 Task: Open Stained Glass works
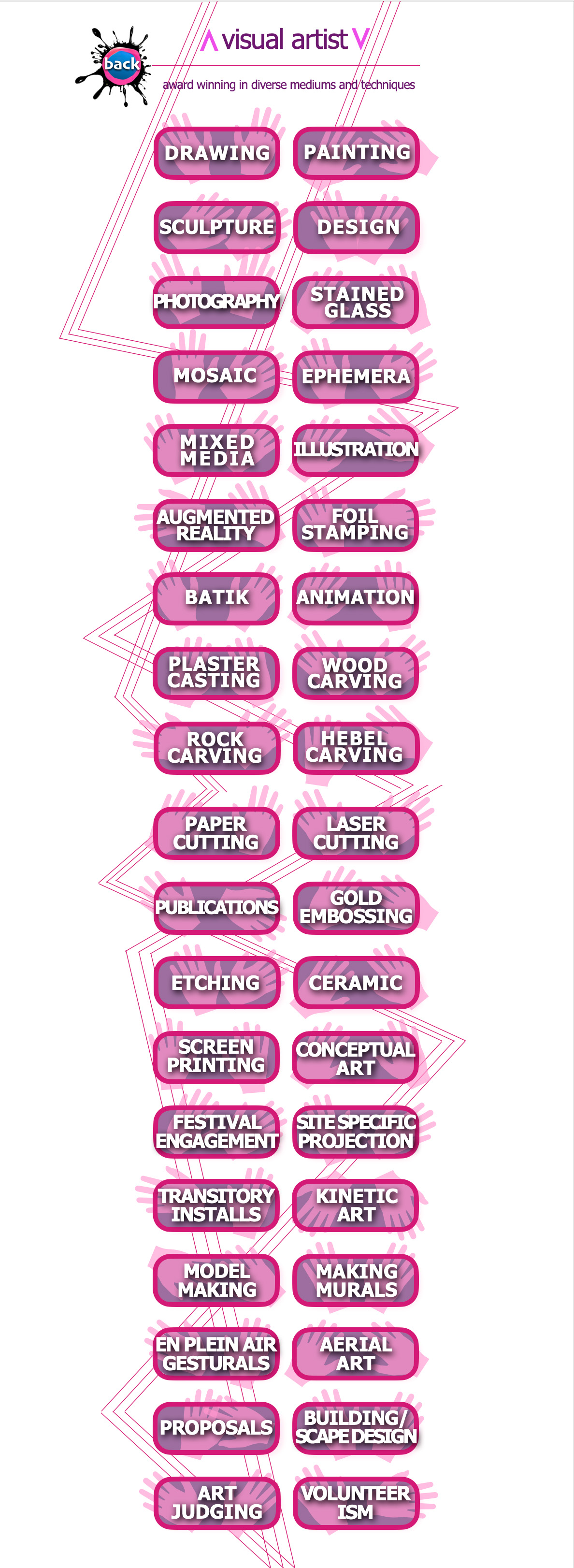pyautogui.click(x=356, y=302)
